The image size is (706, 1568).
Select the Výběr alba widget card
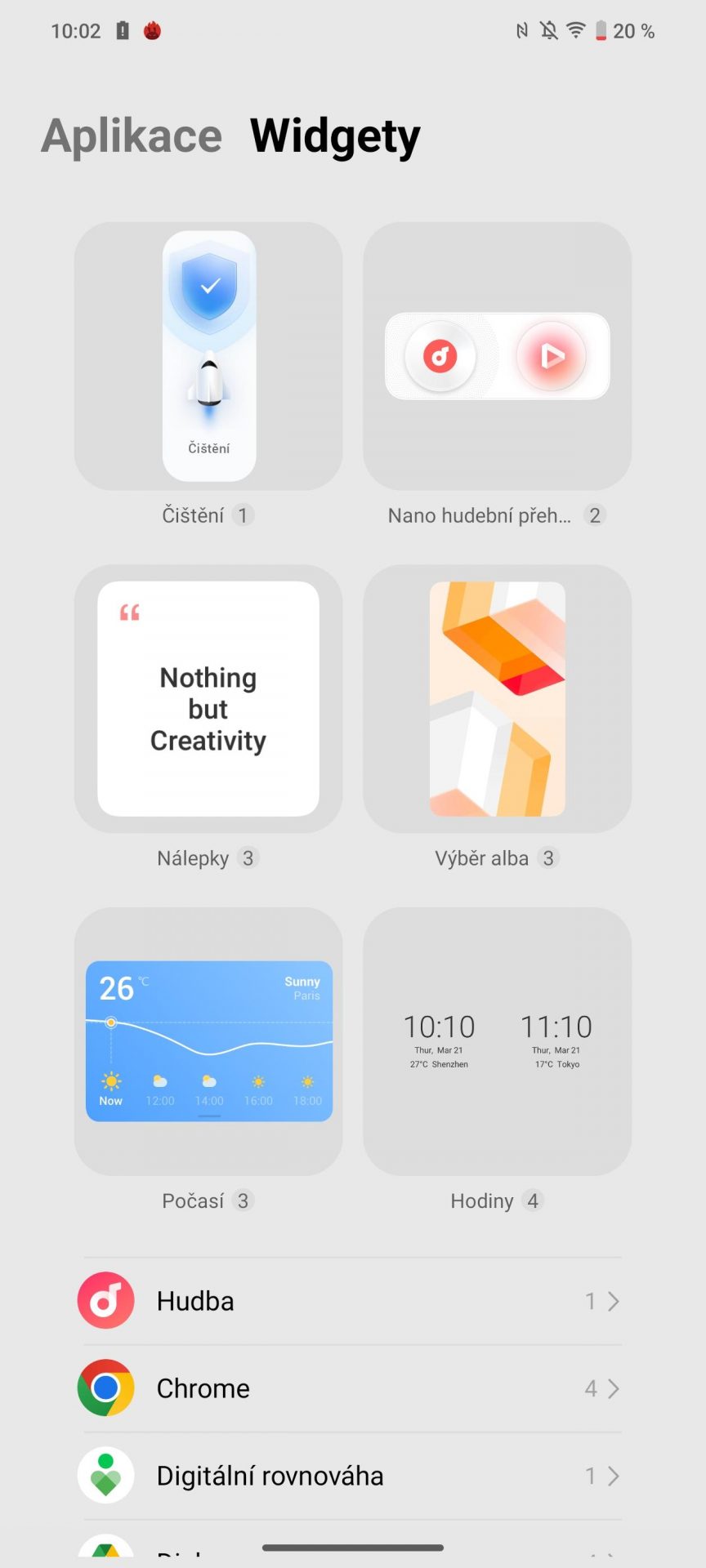497,699
